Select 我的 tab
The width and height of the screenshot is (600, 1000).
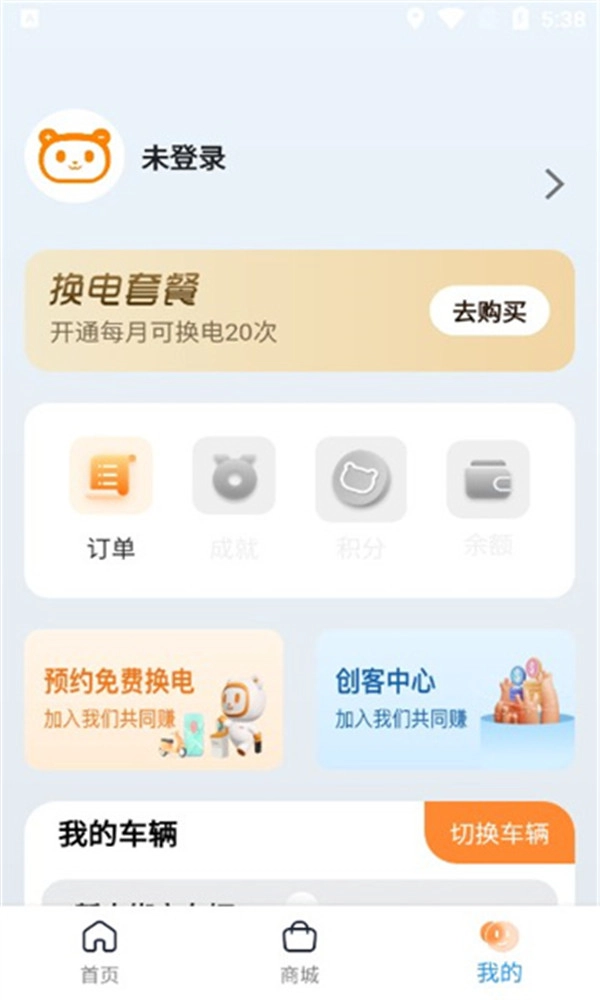pos(499,951)
